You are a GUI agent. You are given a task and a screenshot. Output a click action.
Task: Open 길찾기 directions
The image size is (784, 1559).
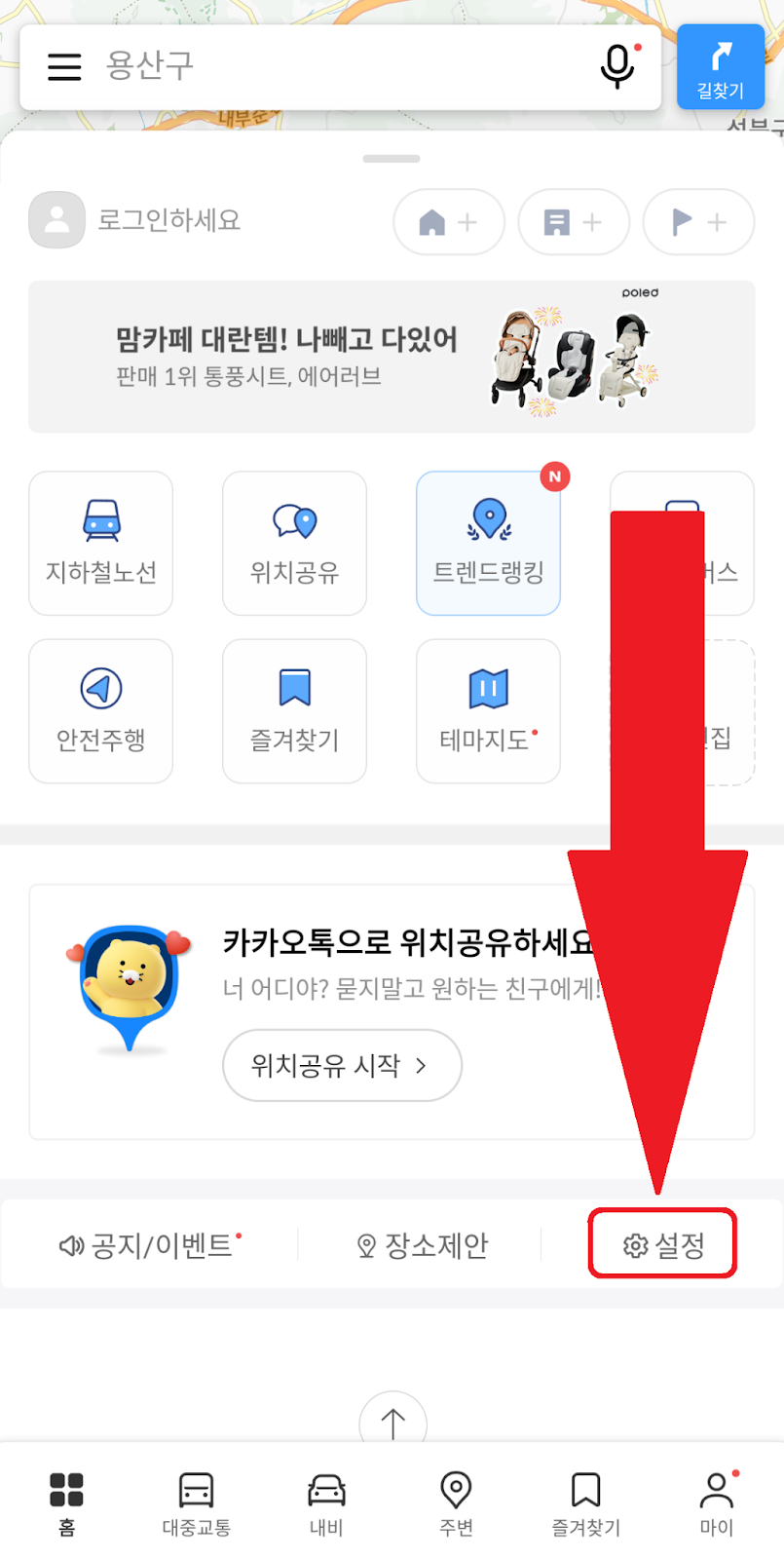coord(720,67)
